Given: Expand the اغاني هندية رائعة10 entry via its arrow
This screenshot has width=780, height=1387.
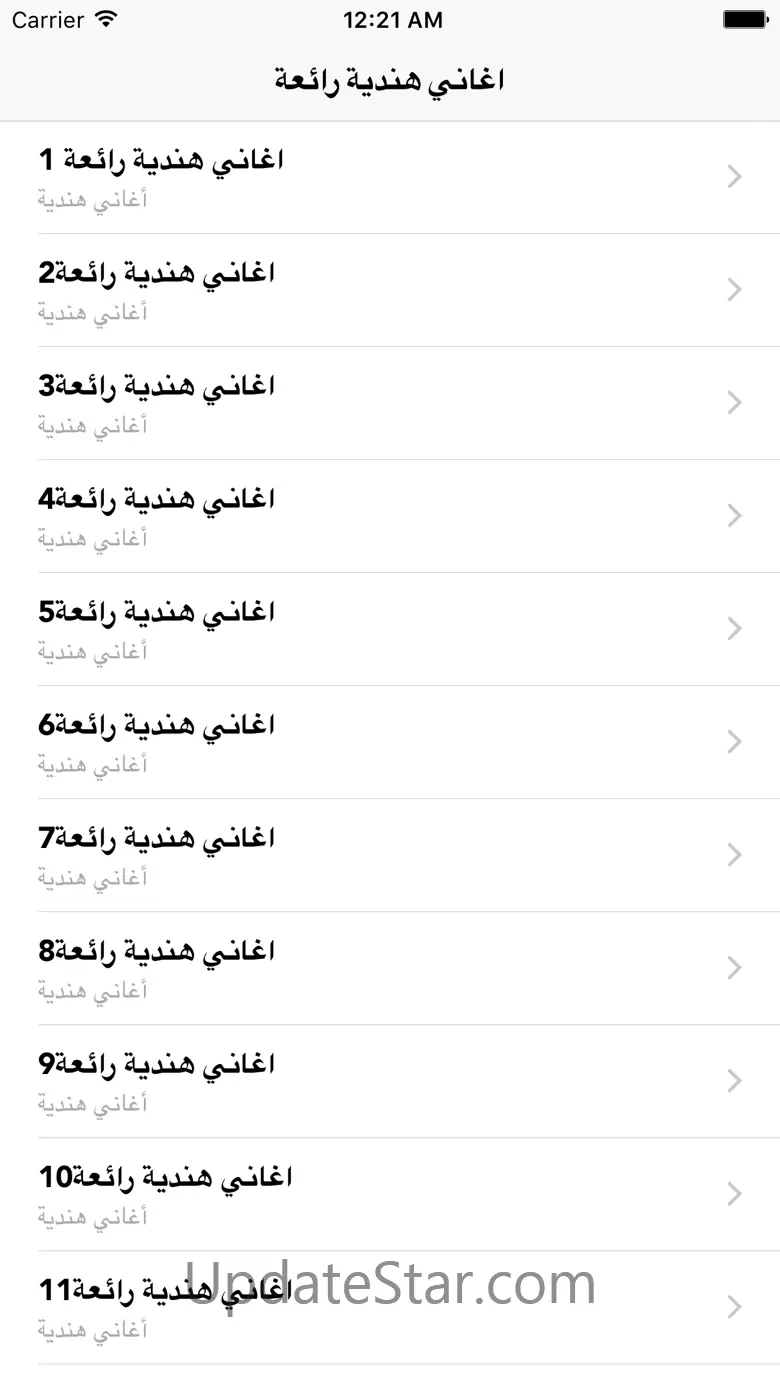Looking at the screenshot, I should coord(733,1194).
